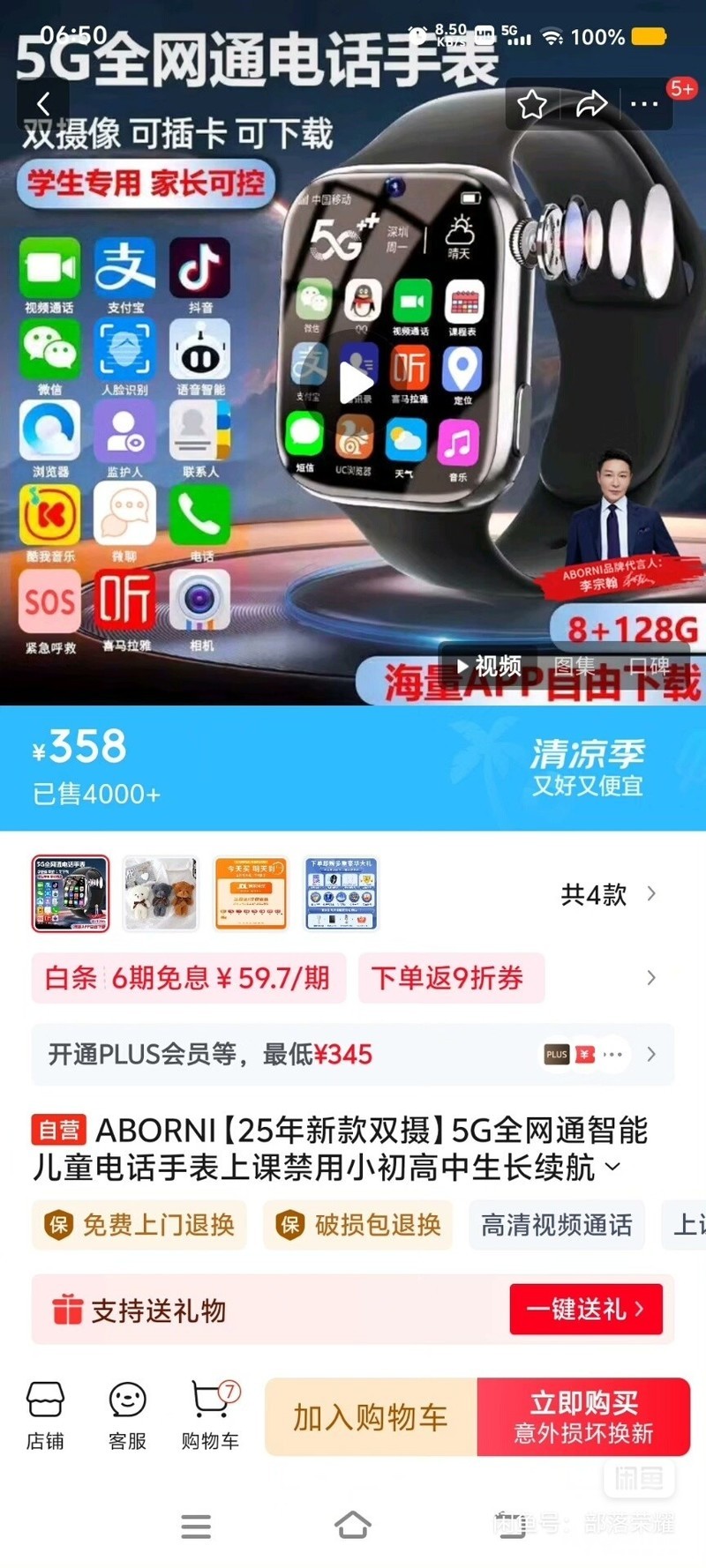Share this product listing
This screenshot has height=1568, width=706.
click(590, 105)
